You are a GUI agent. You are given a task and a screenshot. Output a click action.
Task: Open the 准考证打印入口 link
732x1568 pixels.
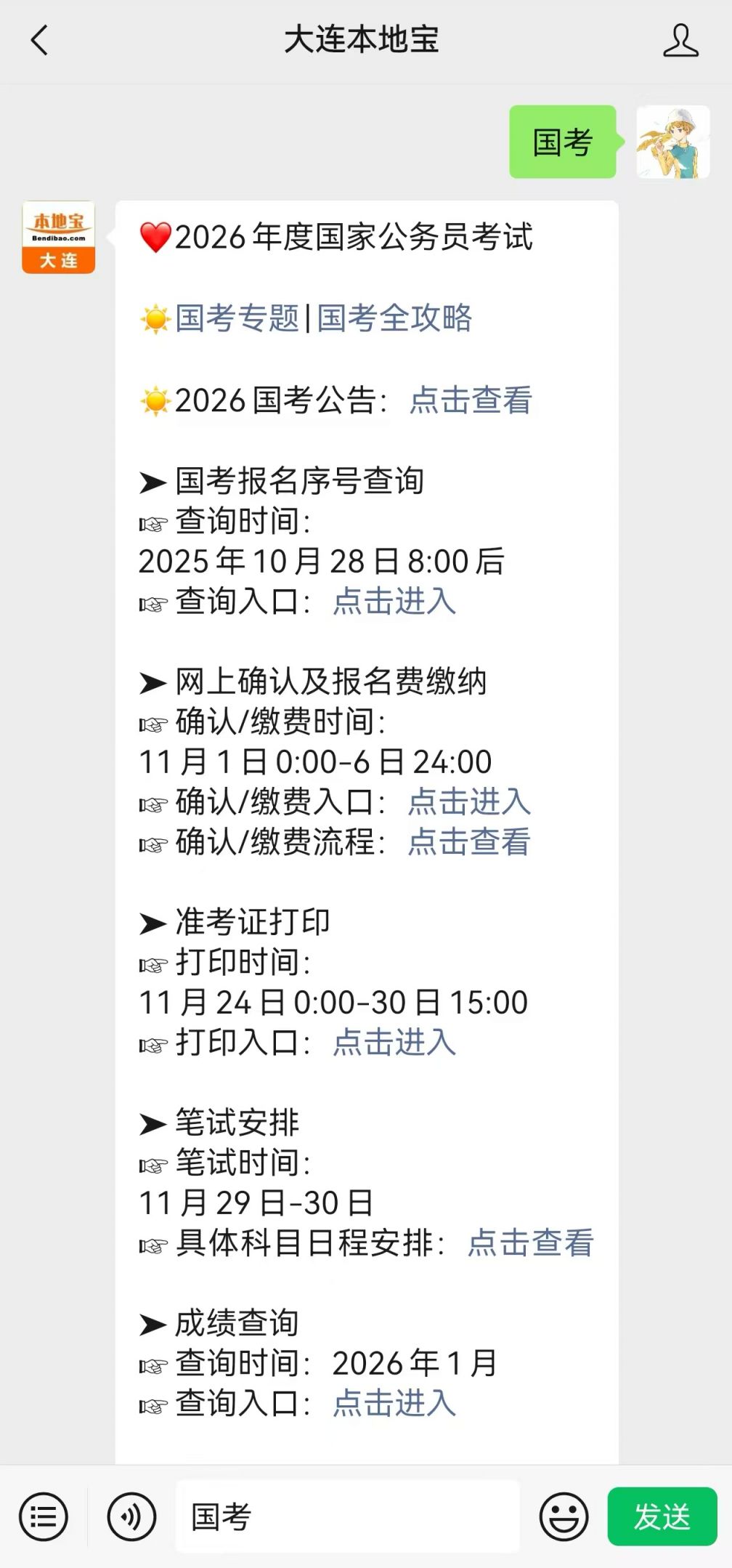click(395, 1041)
